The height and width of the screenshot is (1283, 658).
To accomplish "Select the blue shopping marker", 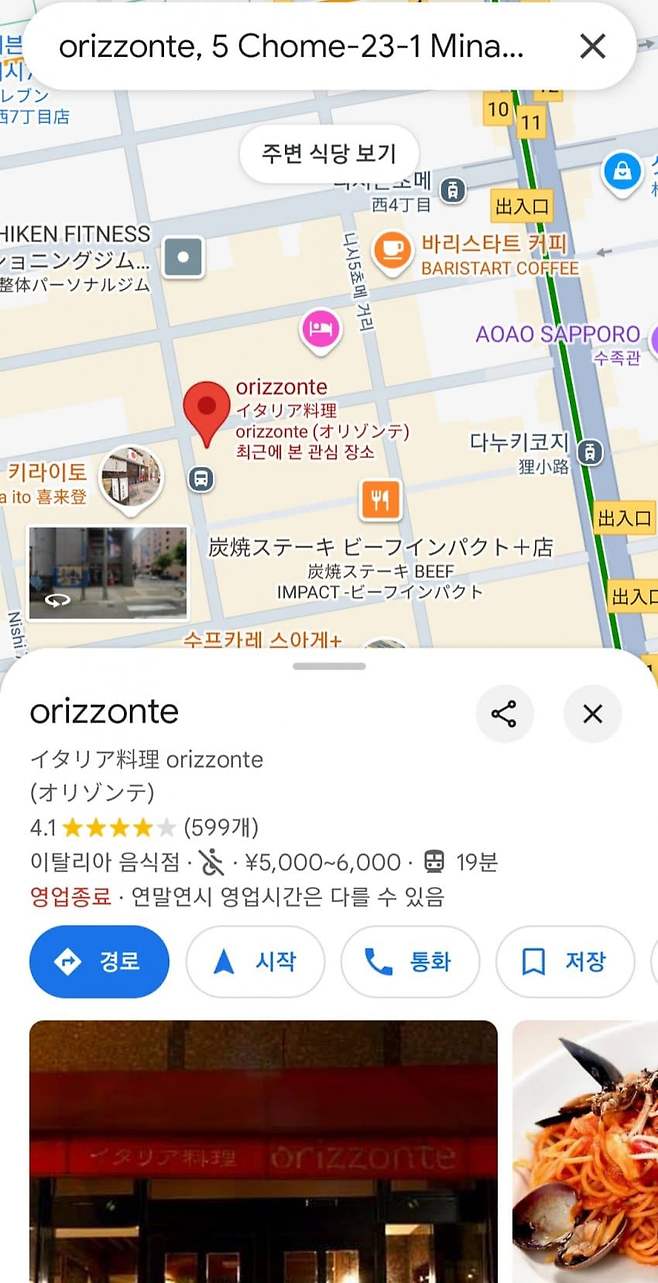I will [x=622, y=172].
